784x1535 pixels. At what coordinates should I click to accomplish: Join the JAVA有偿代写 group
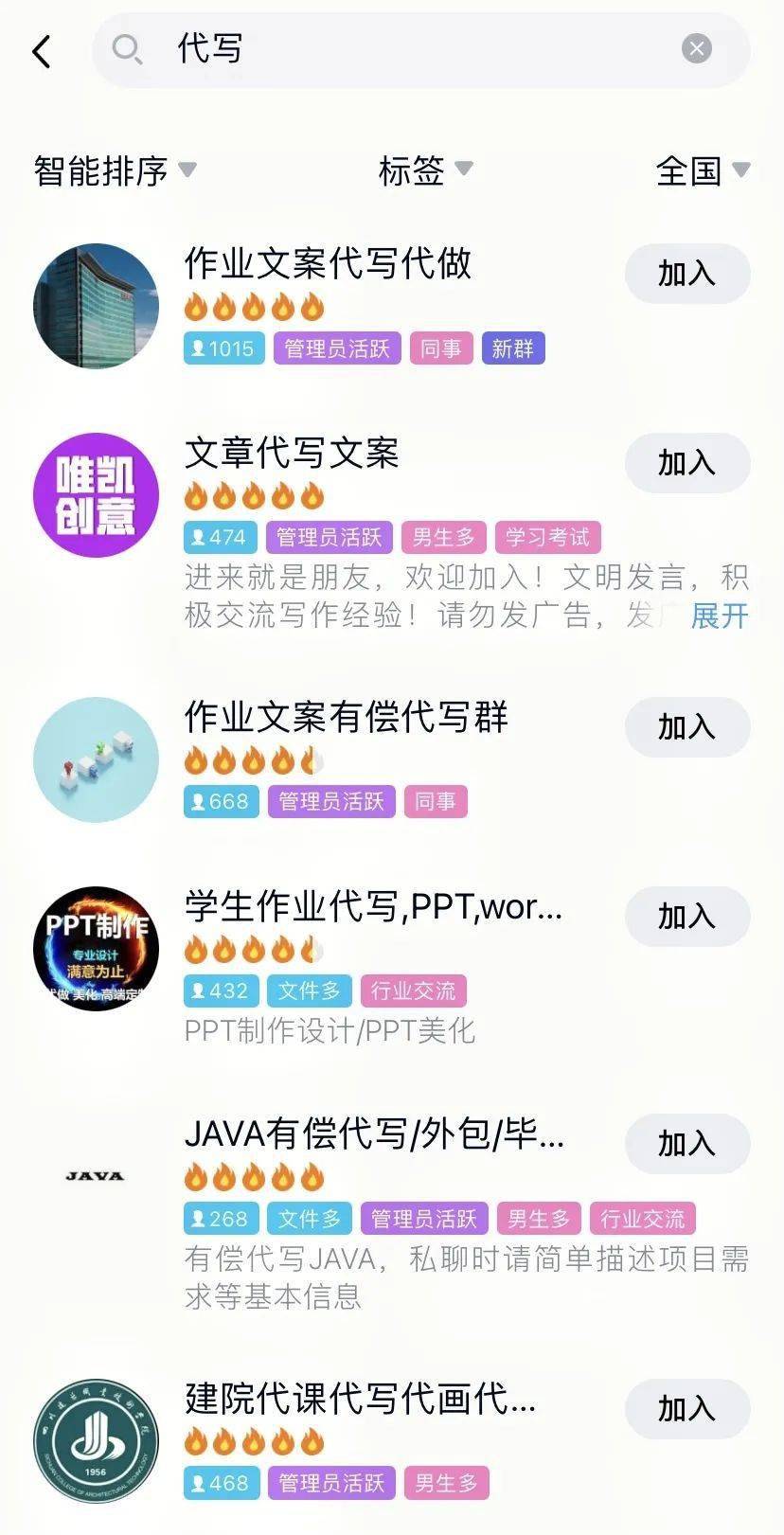coord(686,1144)
